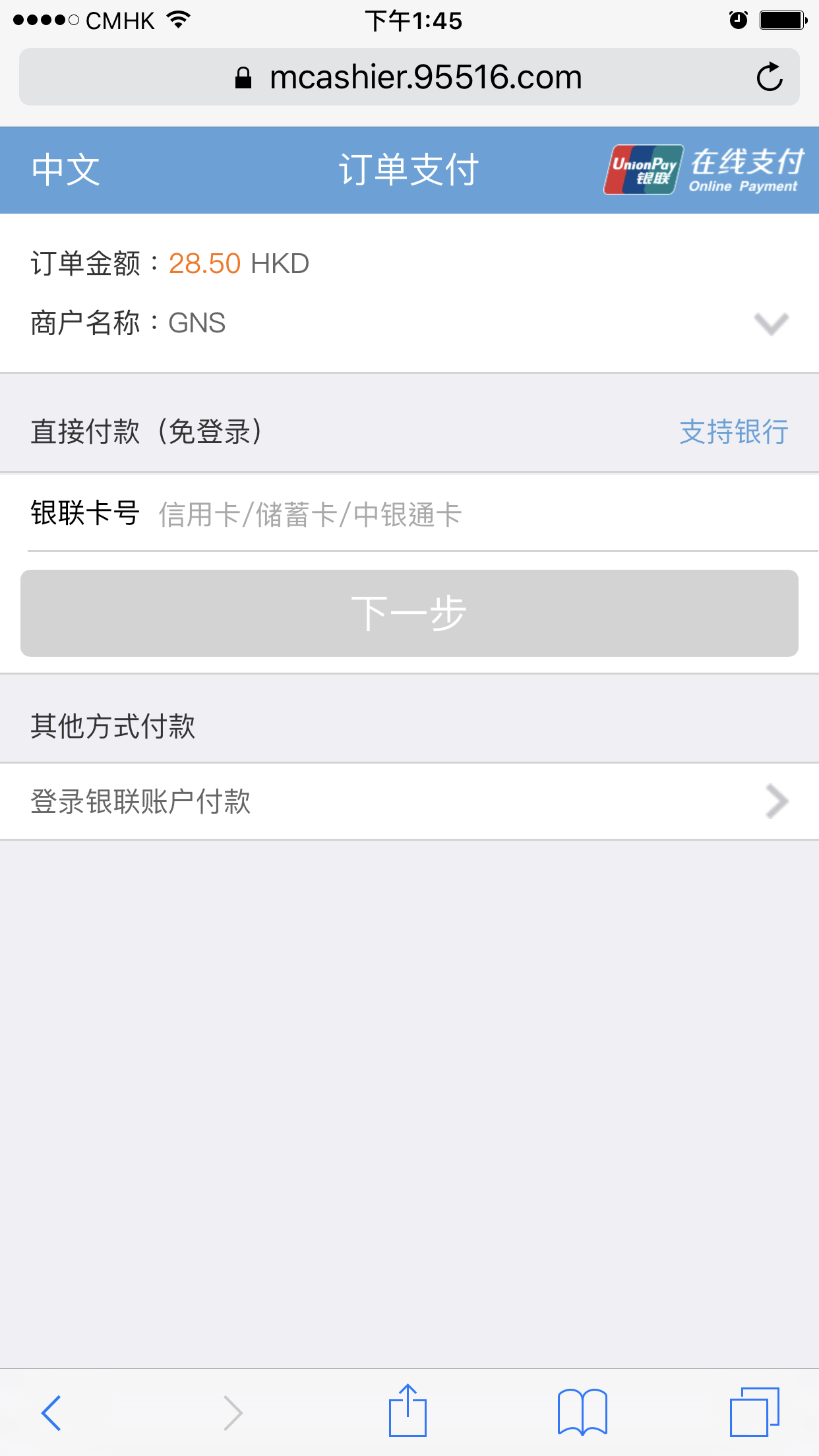Expand the order details chevron
Image resolution: width=819 pixels, height=1456 pixels.
coord(771,324)
